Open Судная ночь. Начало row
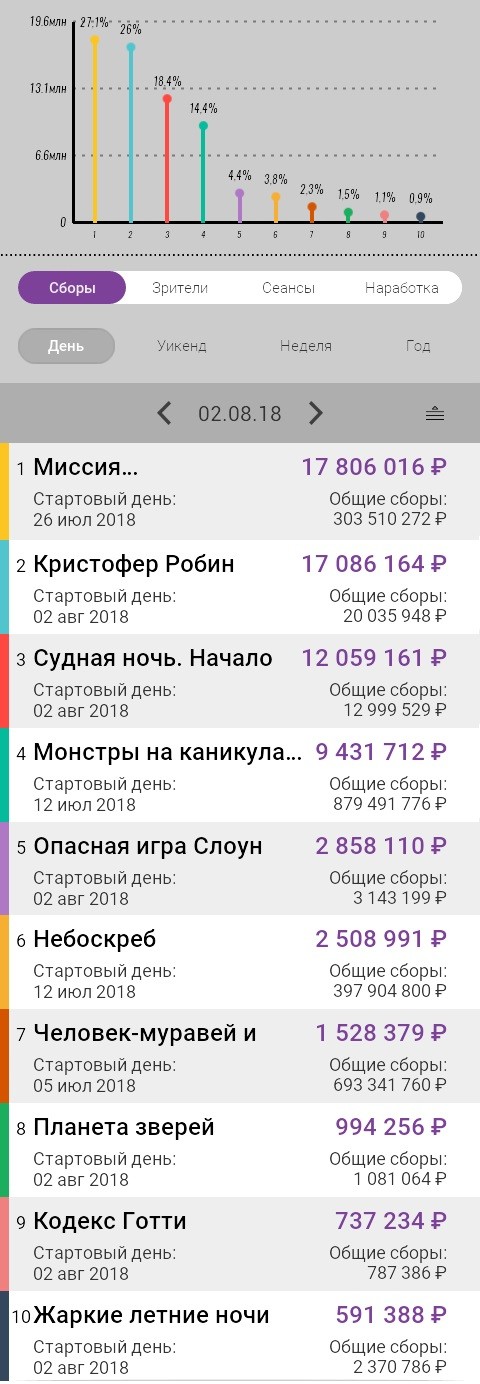The height and width of the screenshot is (1384, 480). point(240,681)
